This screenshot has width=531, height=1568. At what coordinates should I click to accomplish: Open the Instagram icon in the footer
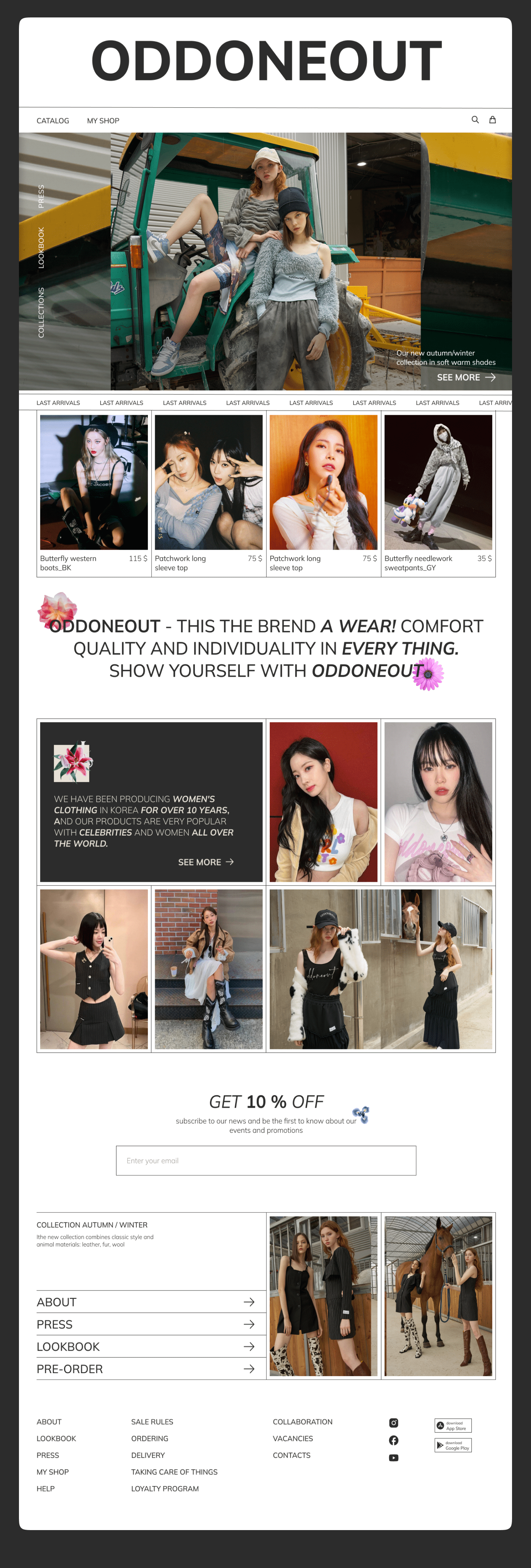[x=394, y=1422]
